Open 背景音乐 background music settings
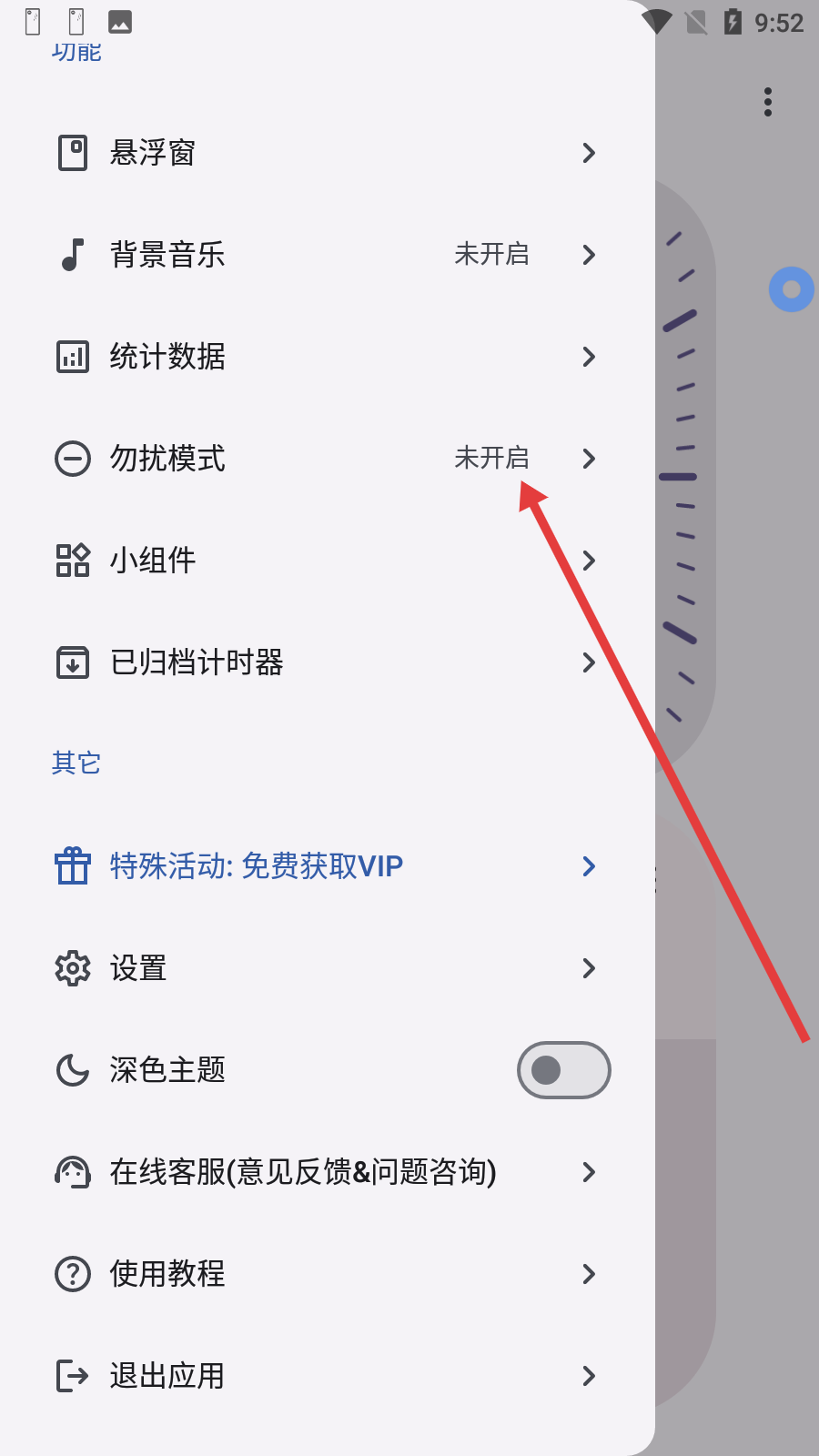Viewport: 819px width, 1456px height. (167, 255)
